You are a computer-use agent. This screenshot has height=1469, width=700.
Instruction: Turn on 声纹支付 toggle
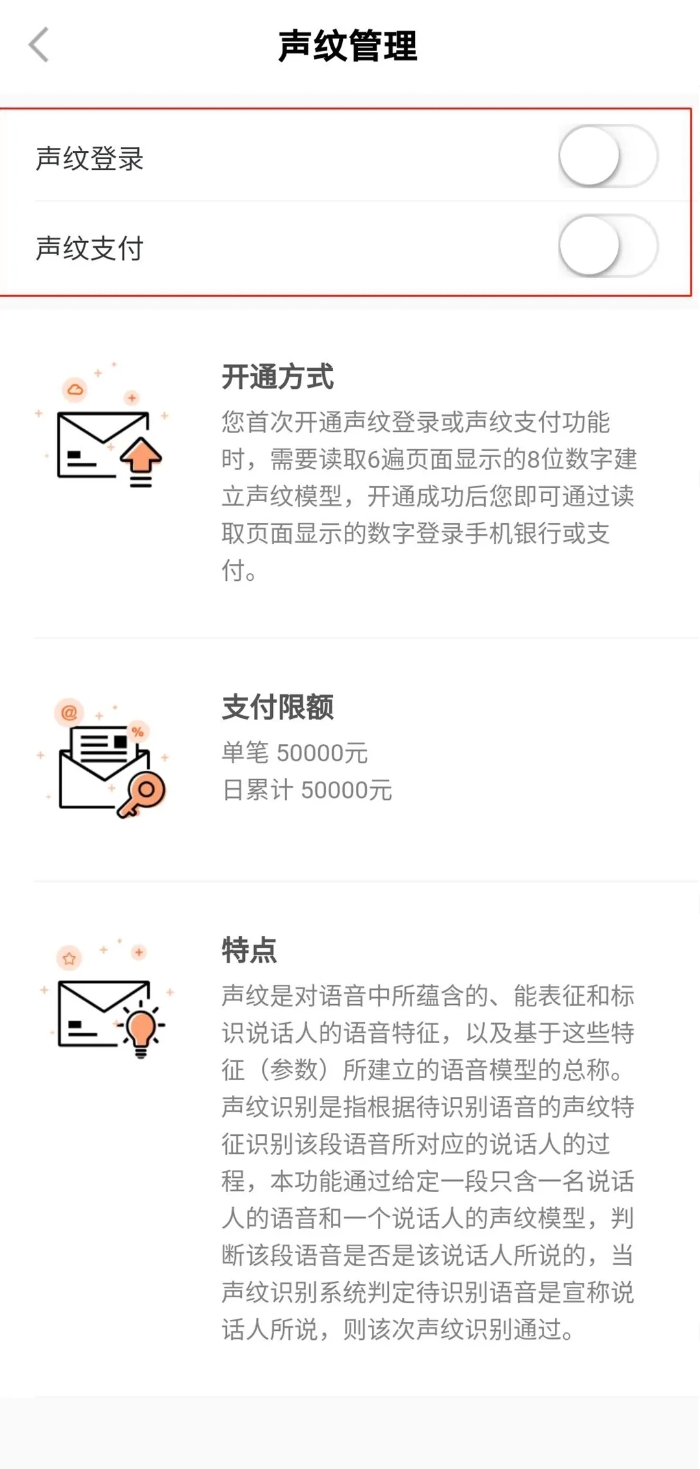point(608,248)
